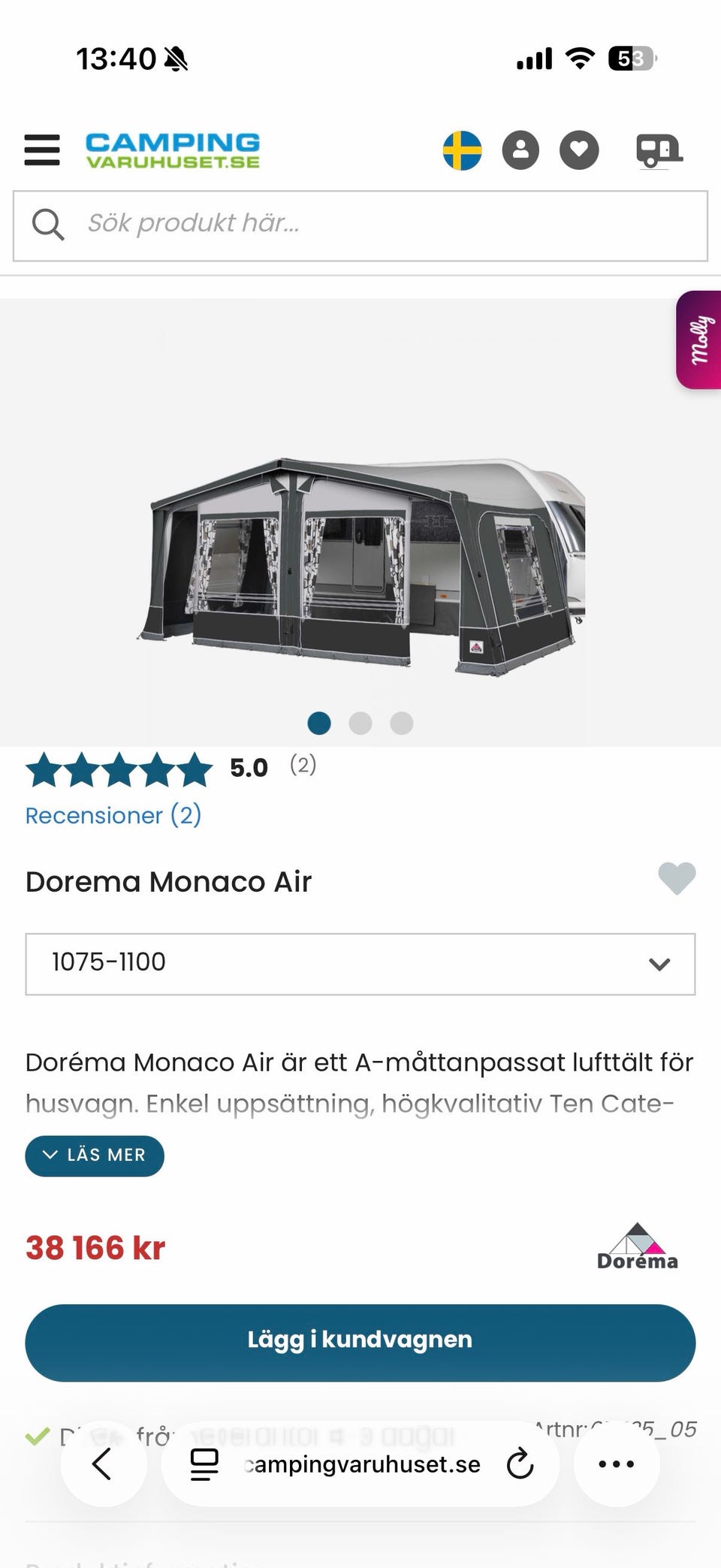
Task: Open the browser's three-dot menu
Action: pos(617,1464)
